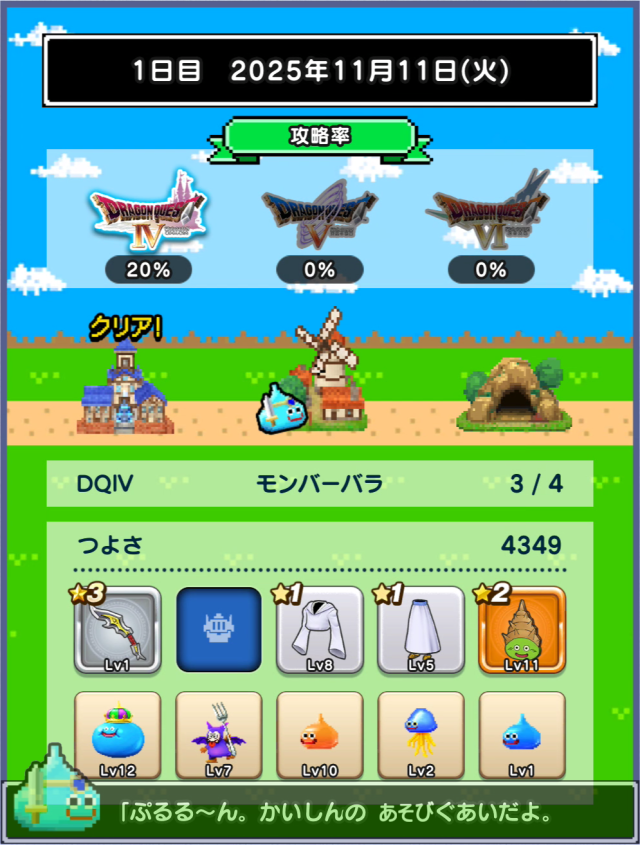
Task: Open the star-3 sword weapon slot
Action: point(118,629)
